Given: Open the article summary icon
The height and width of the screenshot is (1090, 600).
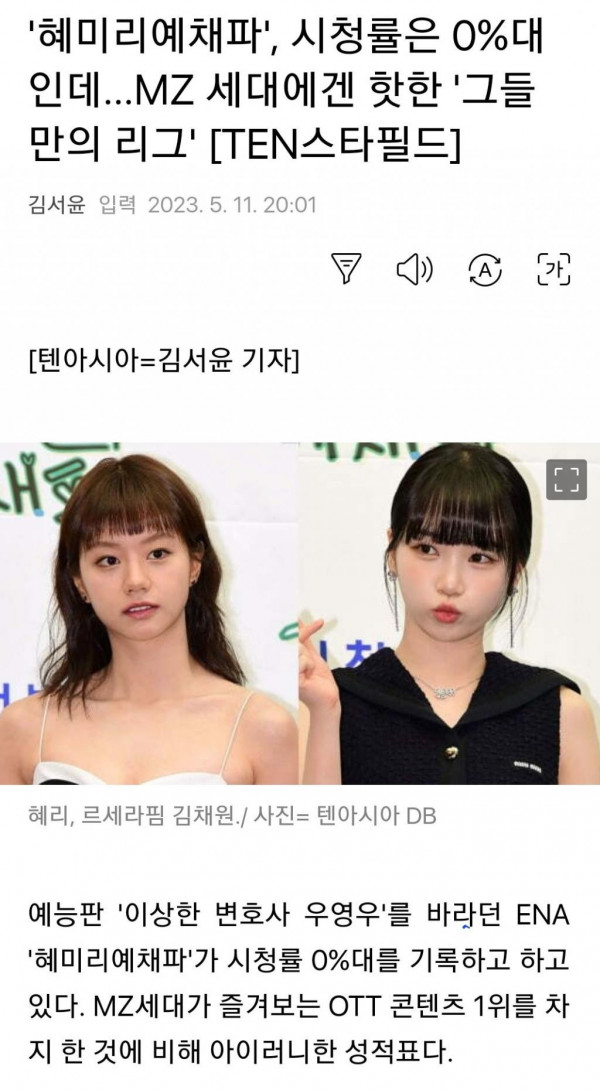Looking at the screenshot, I should click(x=345, y=268).
